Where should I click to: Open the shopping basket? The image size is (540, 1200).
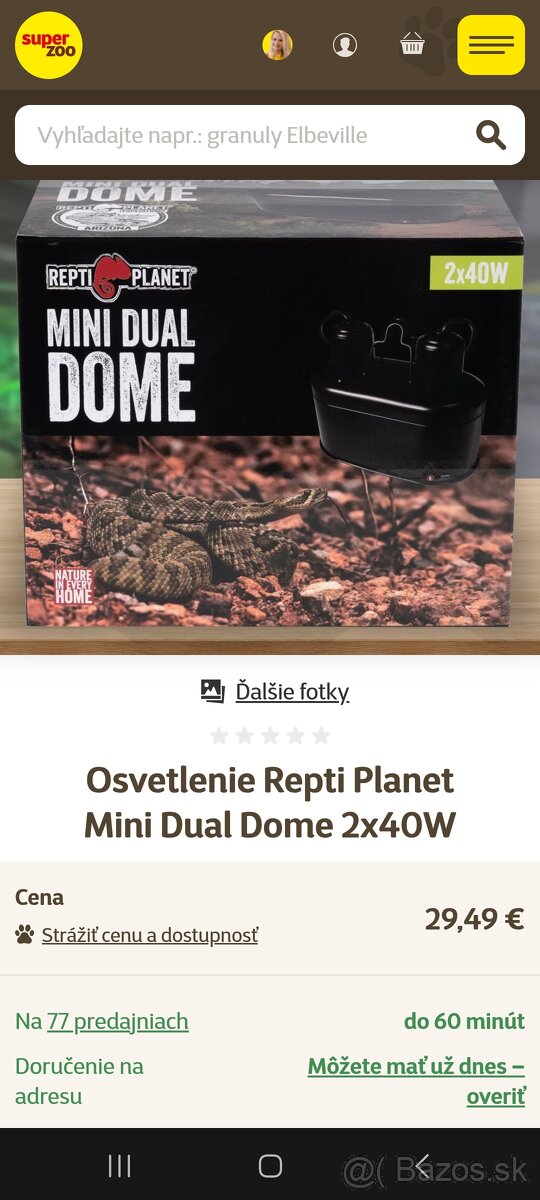tap(411, 44)
